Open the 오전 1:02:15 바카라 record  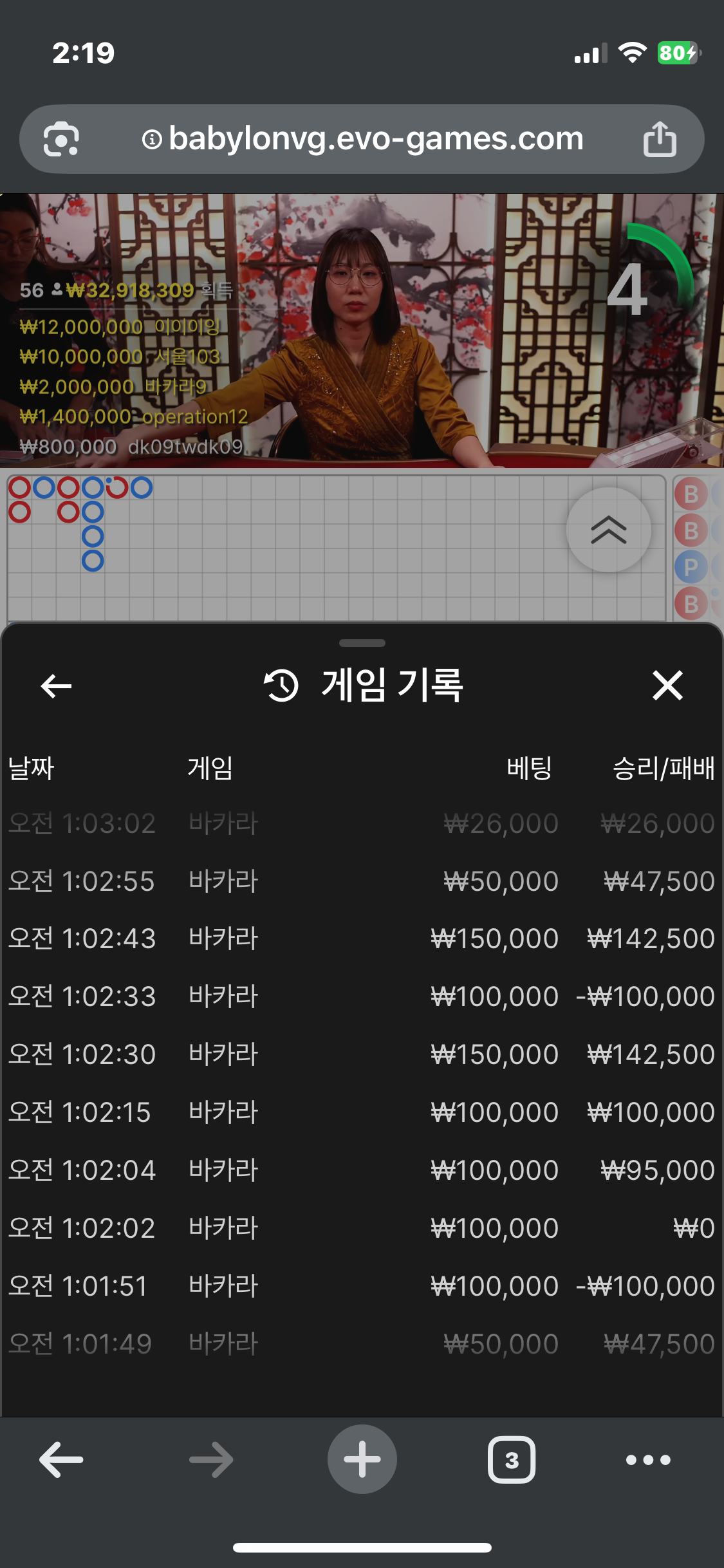point(360,1112)
